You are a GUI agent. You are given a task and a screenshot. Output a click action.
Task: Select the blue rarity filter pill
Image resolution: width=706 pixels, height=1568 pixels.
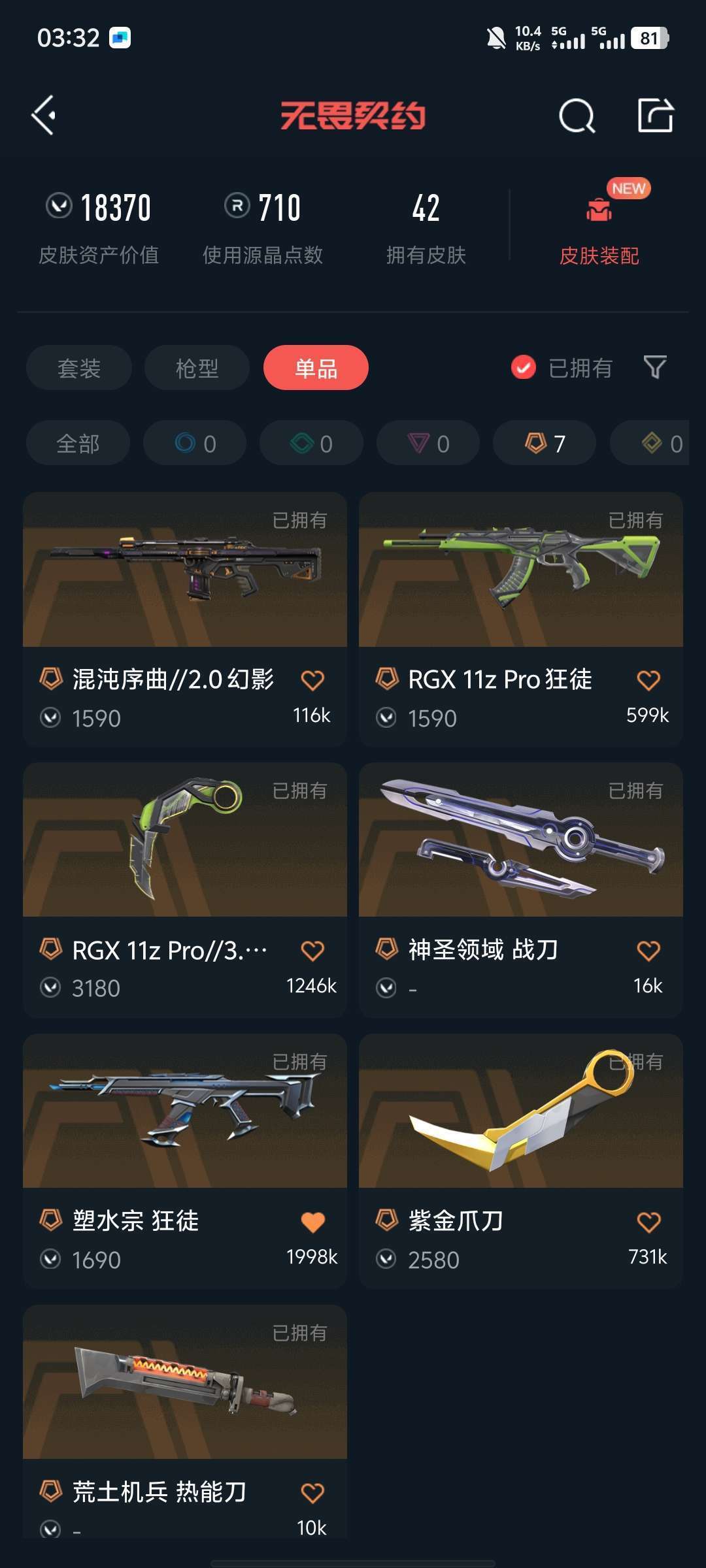(x=194, y=443)
